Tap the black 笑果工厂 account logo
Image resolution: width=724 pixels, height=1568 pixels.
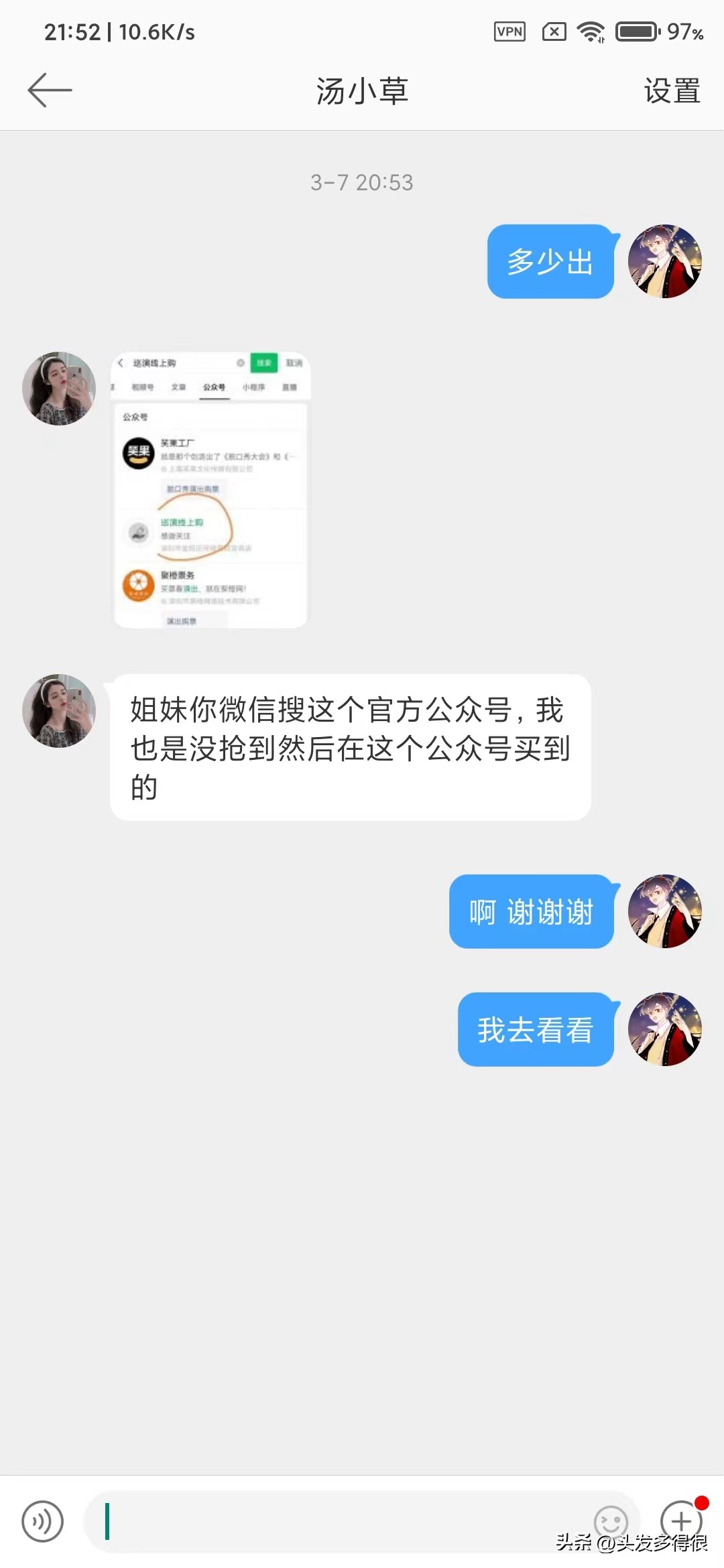pyautogui.click(x=139, y=453)
